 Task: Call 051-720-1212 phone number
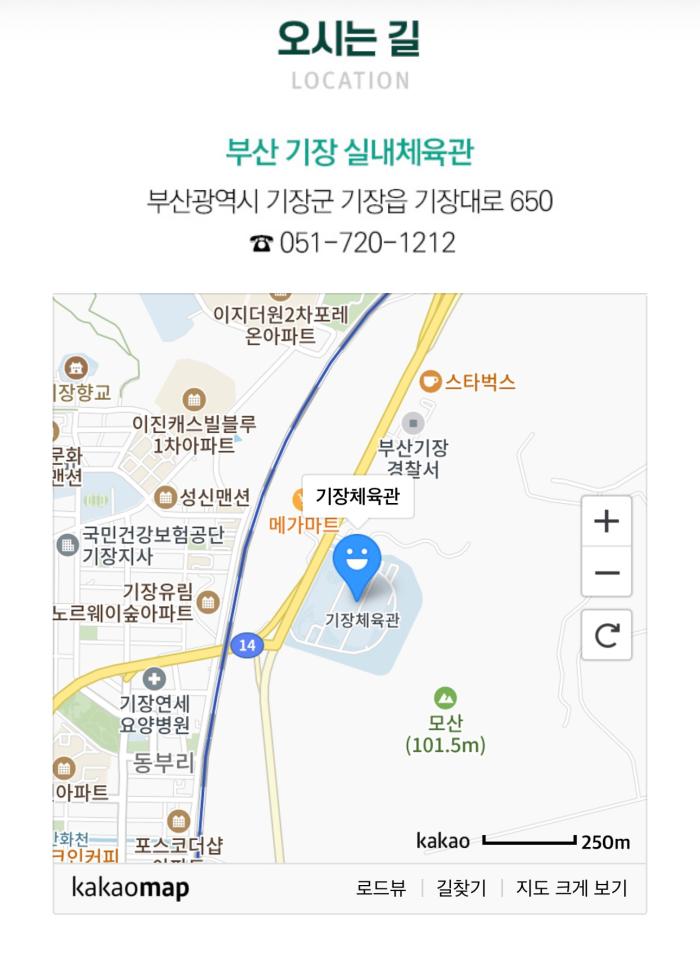(366, 243)
